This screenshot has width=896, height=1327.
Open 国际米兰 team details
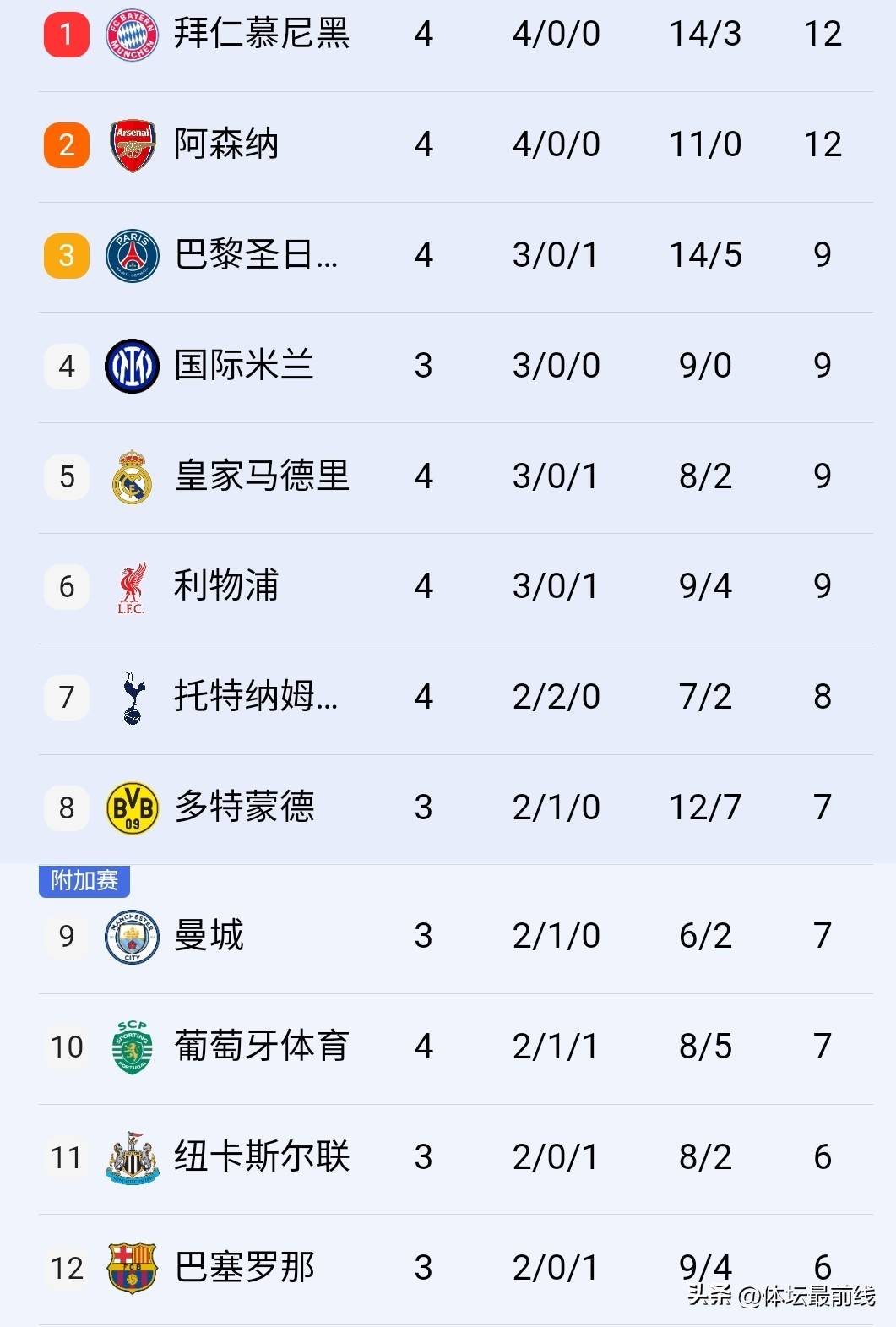tap(243, 366)
